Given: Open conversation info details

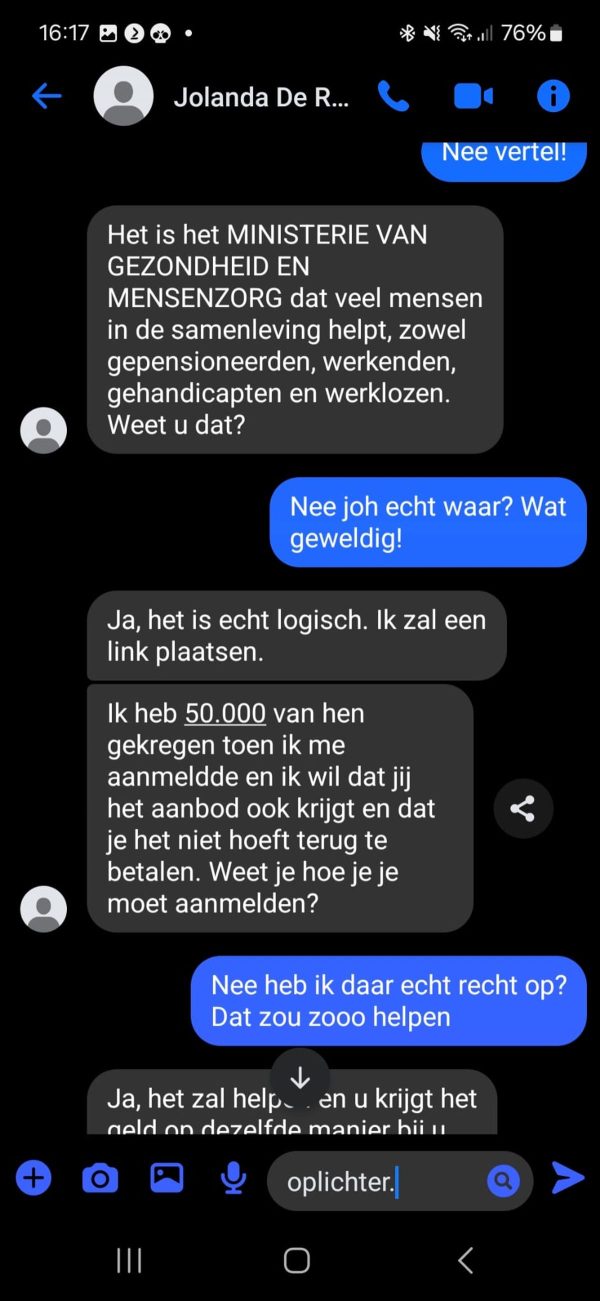Looking at the screenshot, I should pyautogui.click(x=553, y=96).
